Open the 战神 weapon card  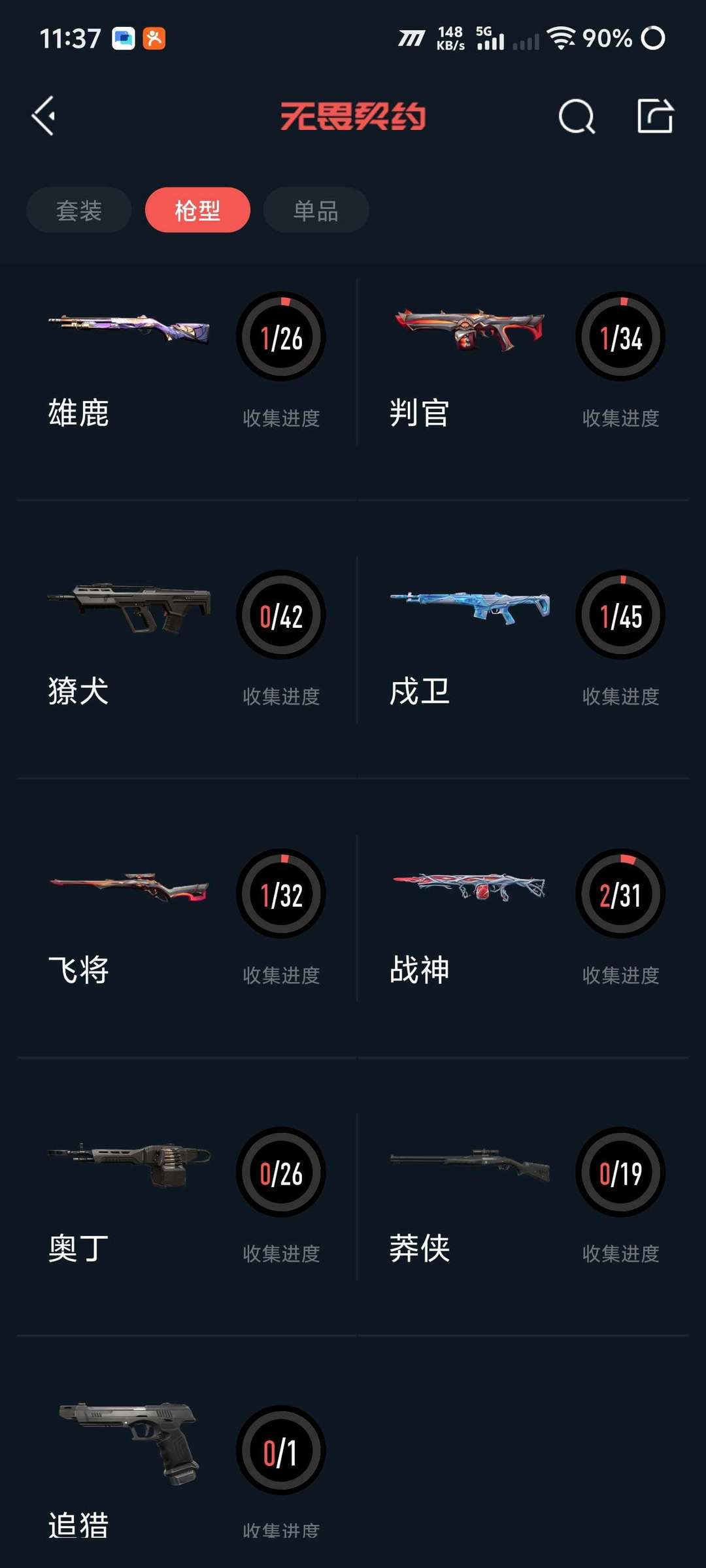526,918
